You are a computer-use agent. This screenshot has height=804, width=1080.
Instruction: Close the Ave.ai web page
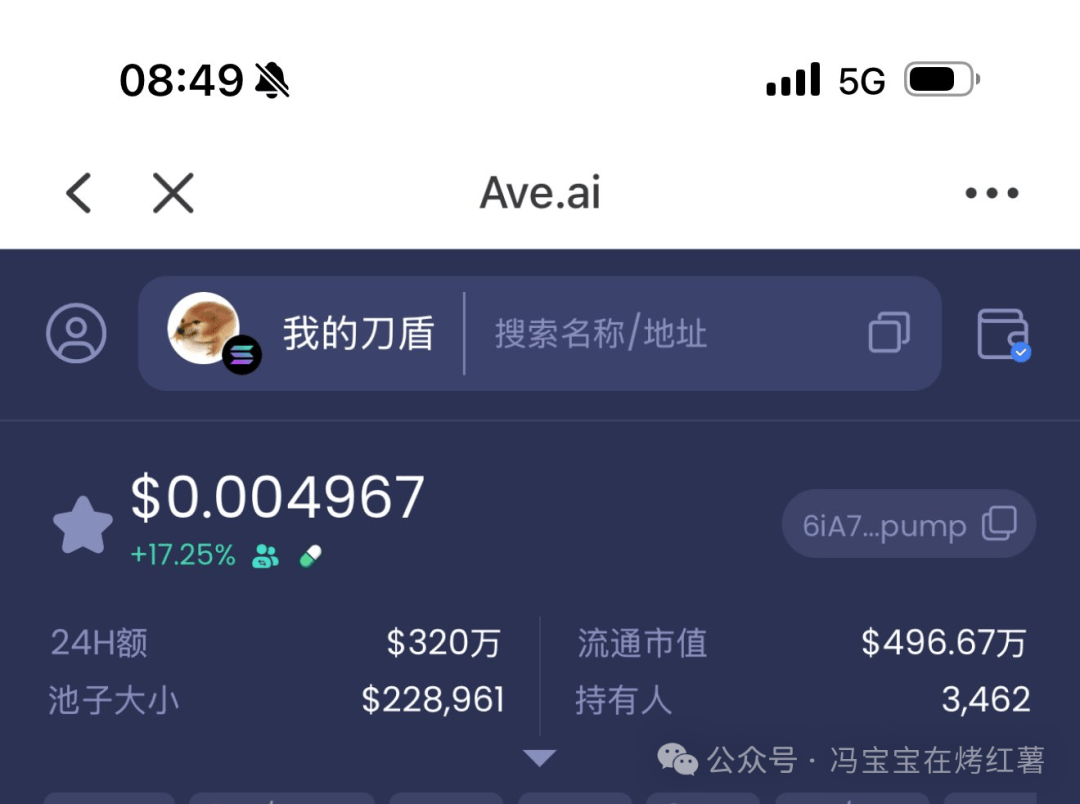point(173,193)
